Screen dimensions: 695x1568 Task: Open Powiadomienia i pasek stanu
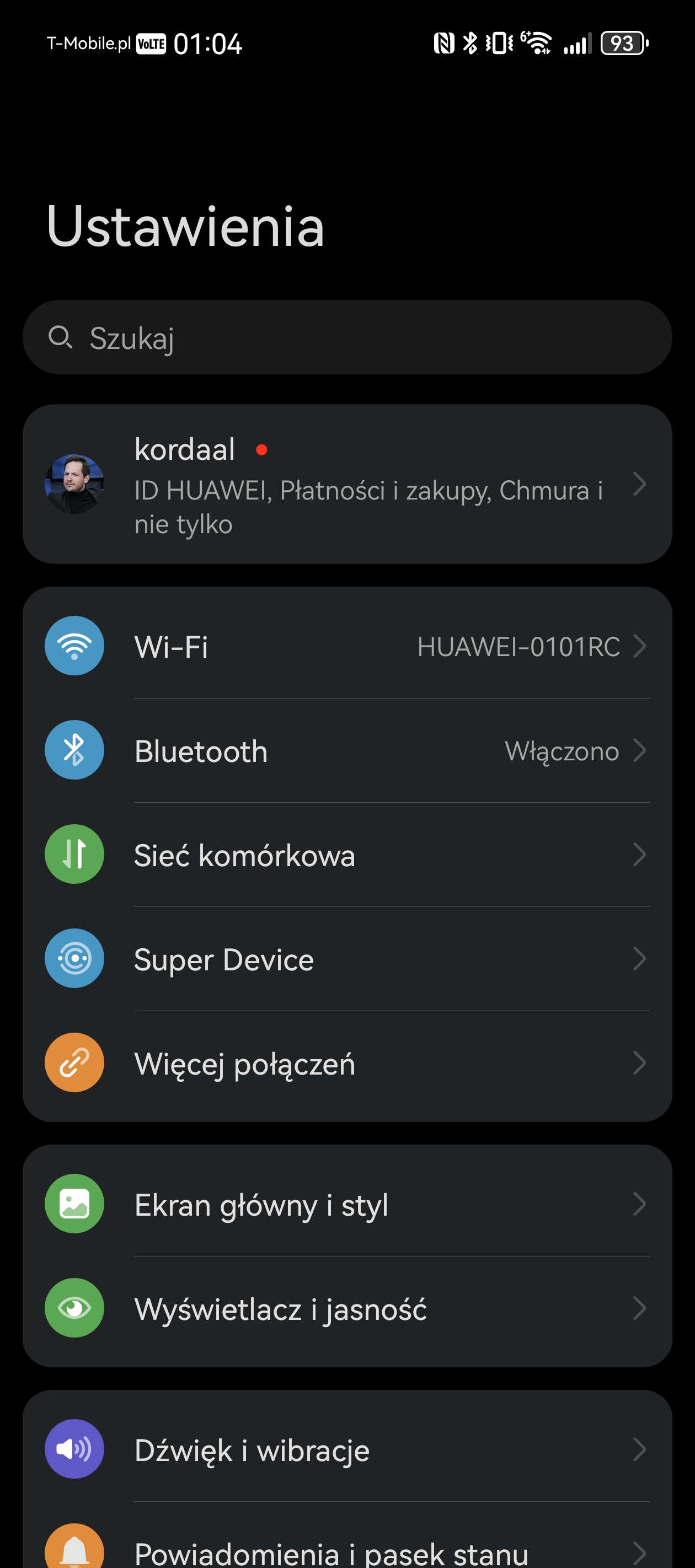(x=347, y=1540)
